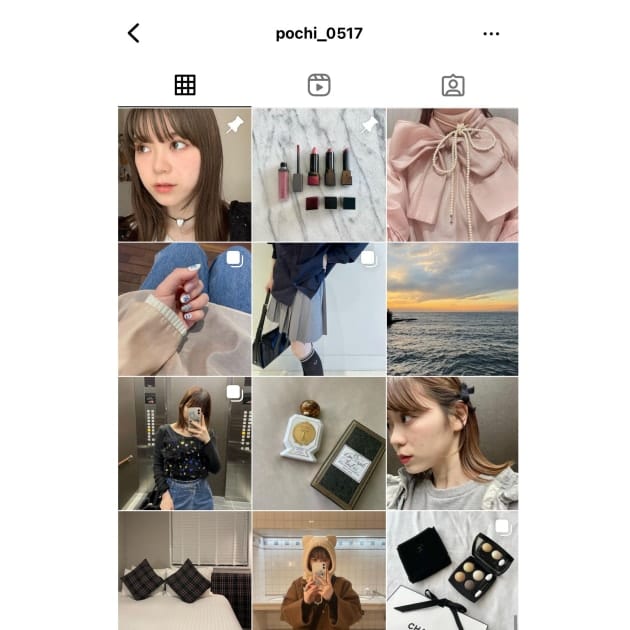The height and width of the screenshot is (630, 630).
Task: Go back from pochi_0517 profile
Action: tap(134, 33)
